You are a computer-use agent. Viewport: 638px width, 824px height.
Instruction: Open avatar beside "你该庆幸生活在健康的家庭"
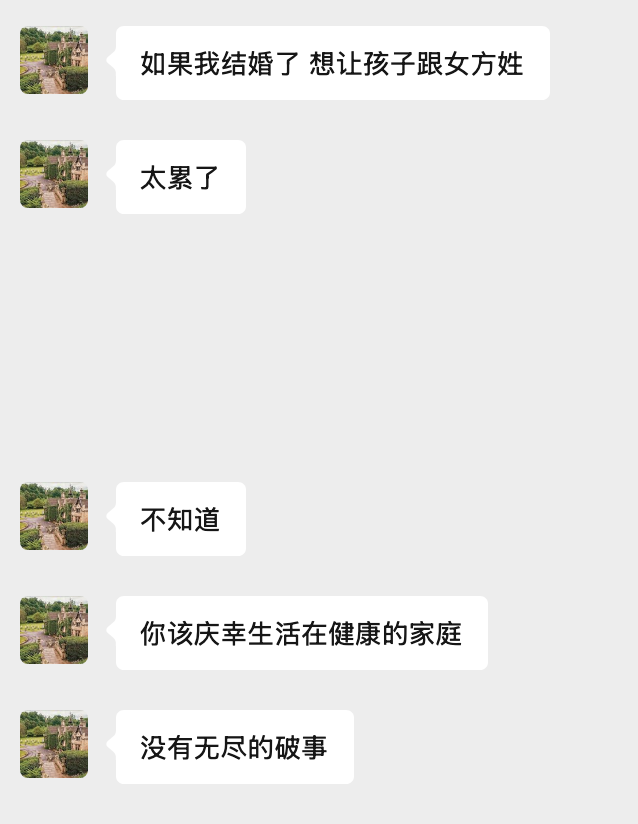54,631
